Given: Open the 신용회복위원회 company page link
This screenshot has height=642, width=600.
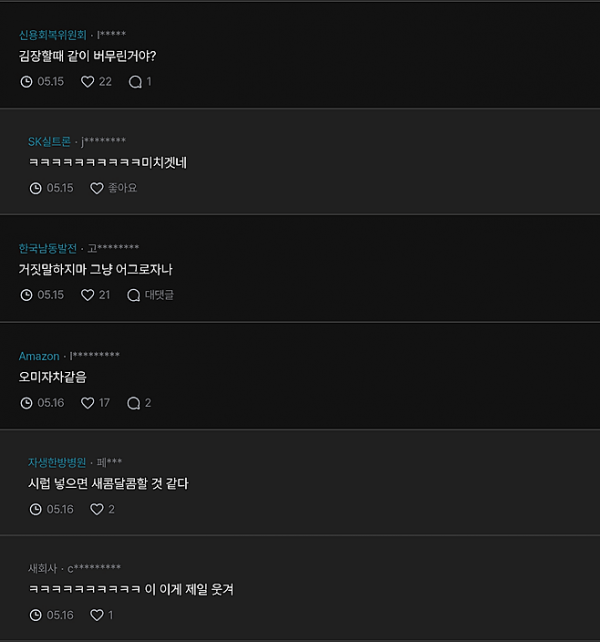Looking at the screenshot, I should 54,35.
